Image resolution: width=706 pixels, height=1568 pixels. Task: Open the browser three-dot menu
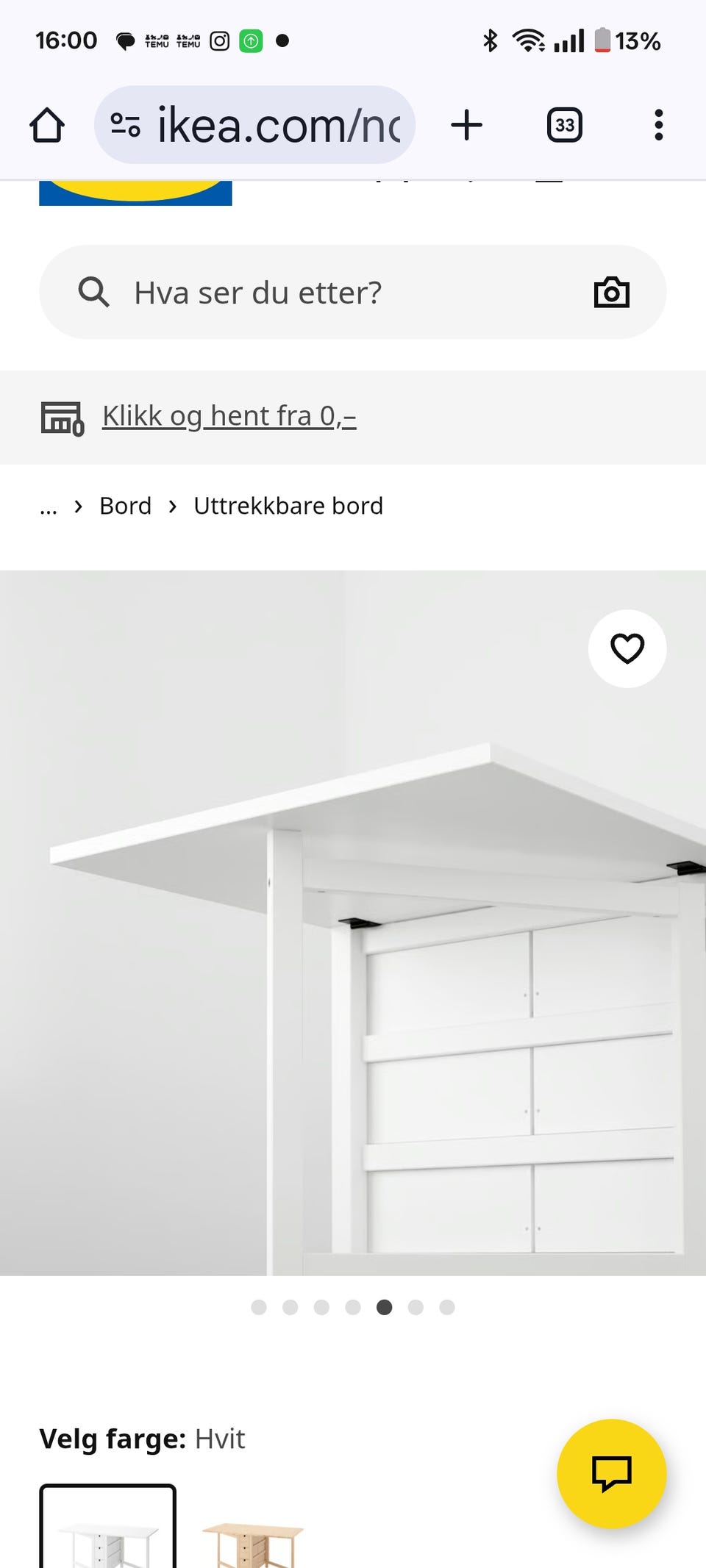[x=658, y=124]
